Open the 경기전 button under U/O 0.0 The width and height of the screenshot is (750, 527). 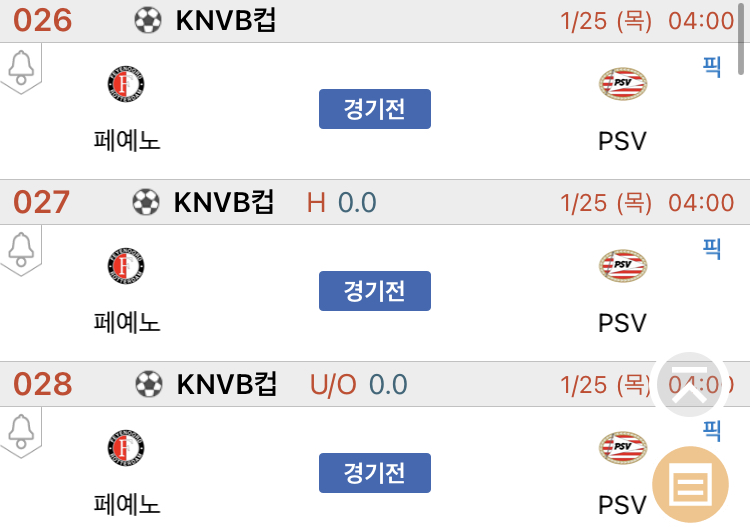click(375, 473)
